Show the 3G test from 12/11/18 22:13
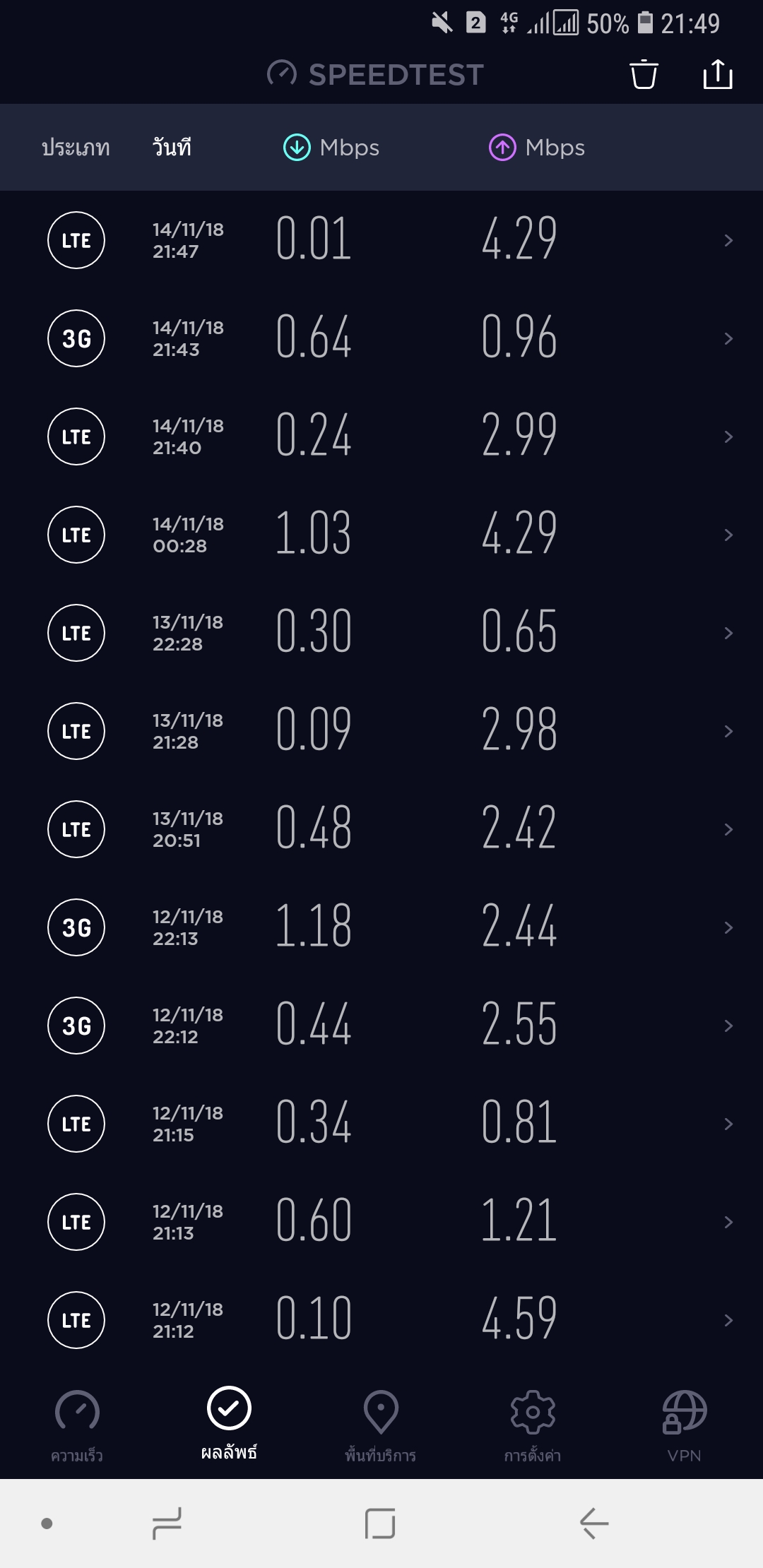The image size is (763, 1568). coord(381,927)
